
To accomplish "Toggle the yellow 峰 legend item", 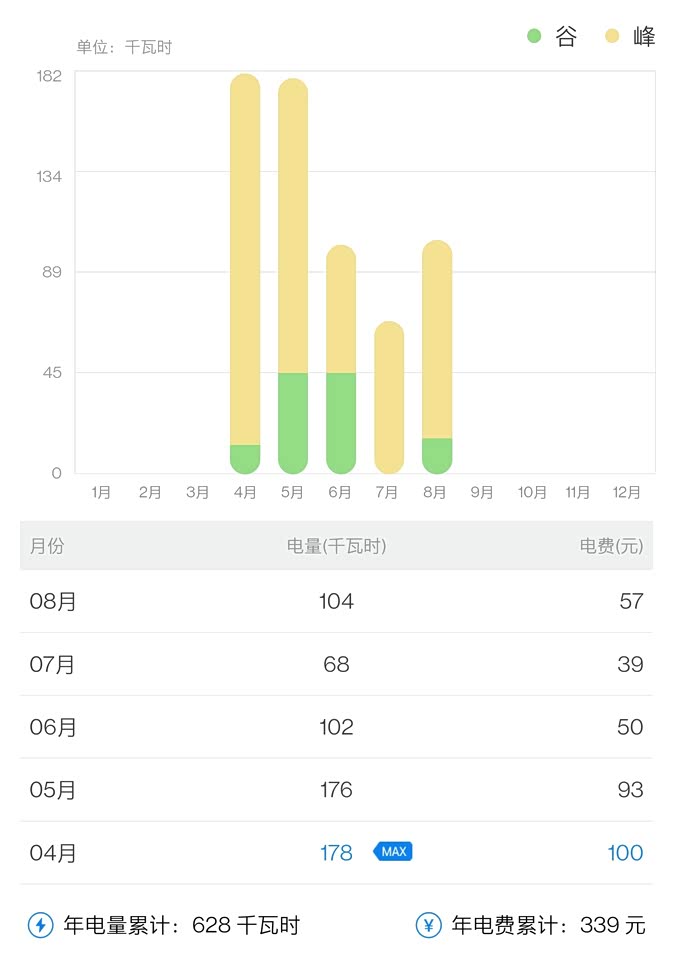I will [631, 37].
